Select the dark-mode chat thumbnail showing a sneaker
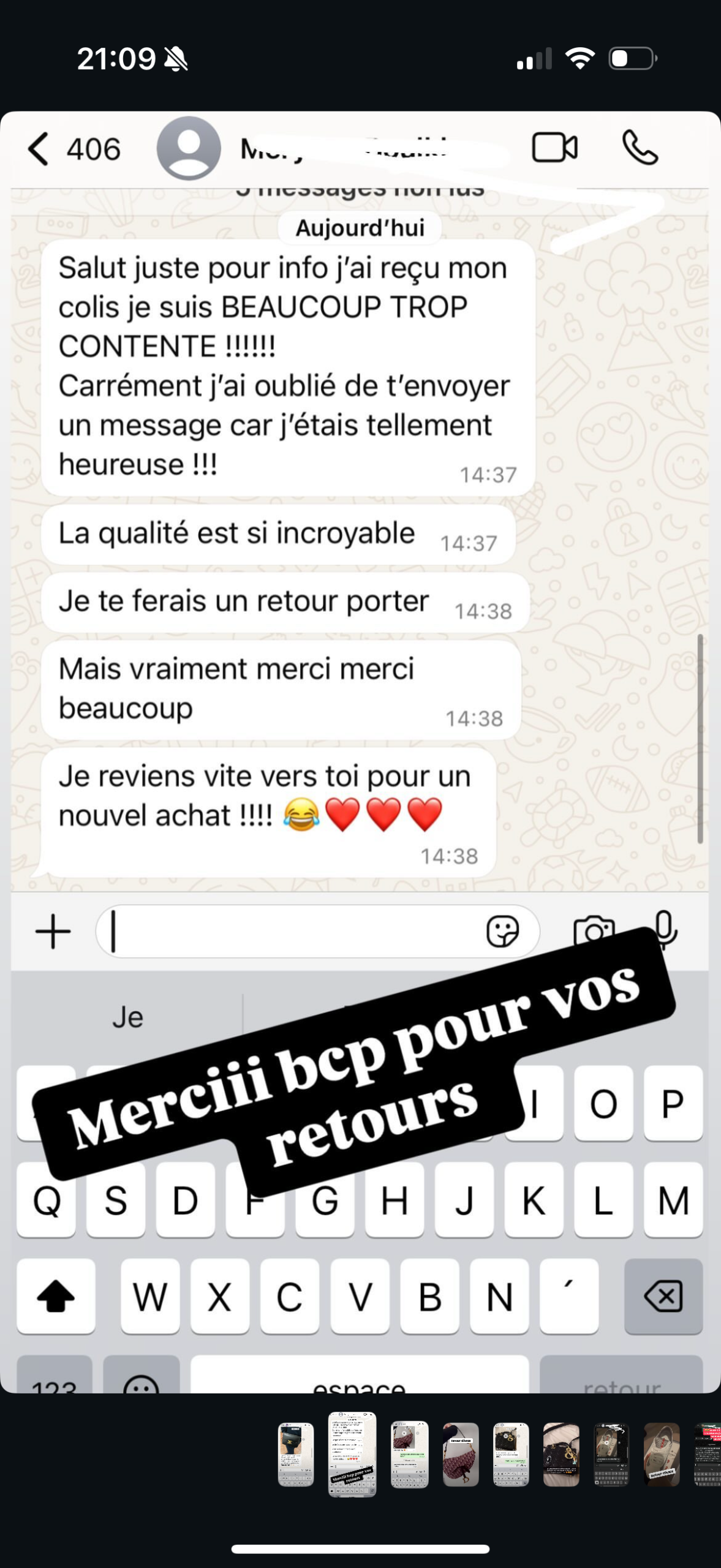Image resolution: width=721 pixels, height=1568 pixels. click(611, 1454)
